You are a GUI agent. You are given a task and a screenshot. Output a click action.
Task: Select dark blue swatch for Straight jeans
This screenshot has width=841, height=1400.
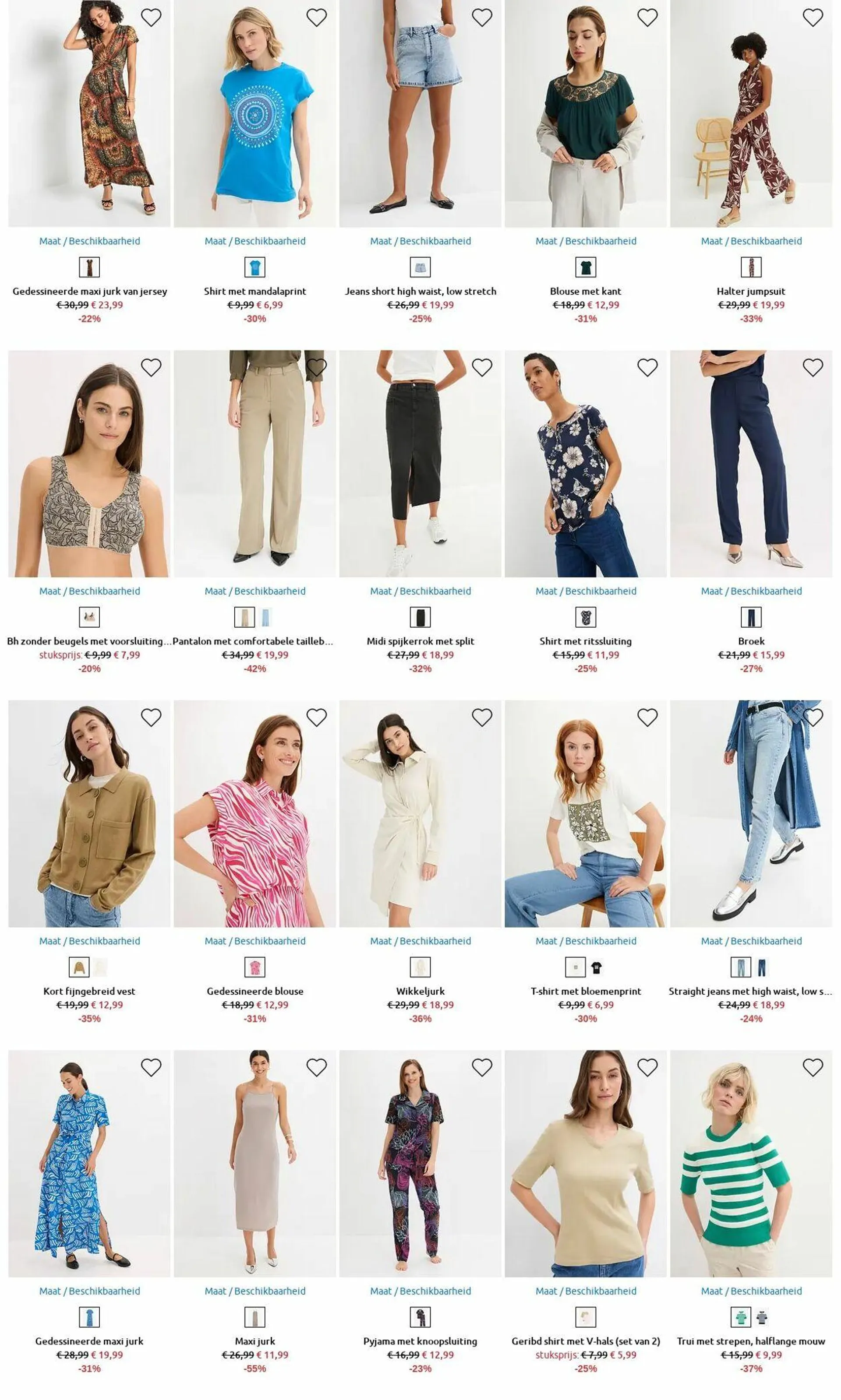(762, 967)
